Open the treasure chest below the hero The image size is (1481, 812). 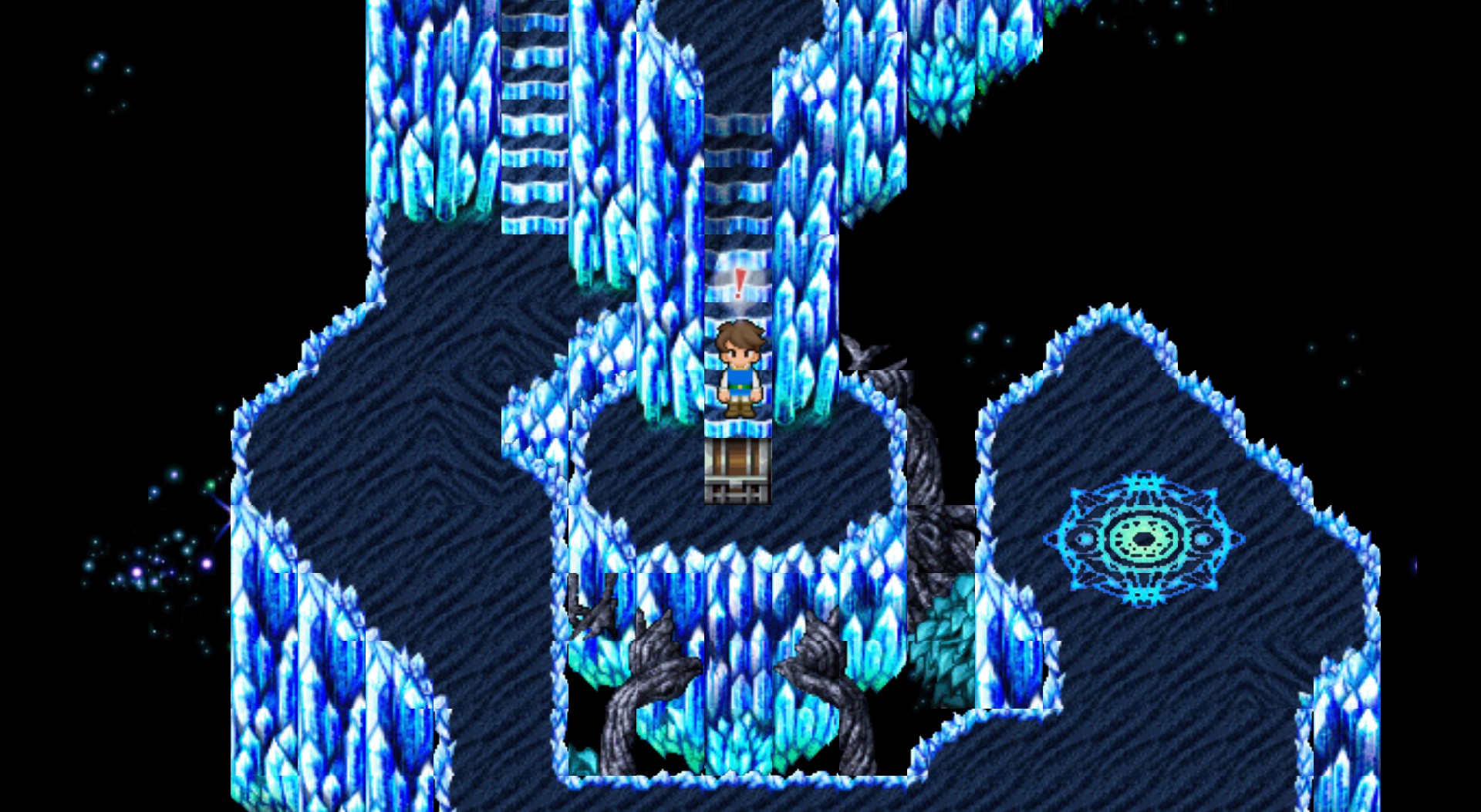(737, 470)
